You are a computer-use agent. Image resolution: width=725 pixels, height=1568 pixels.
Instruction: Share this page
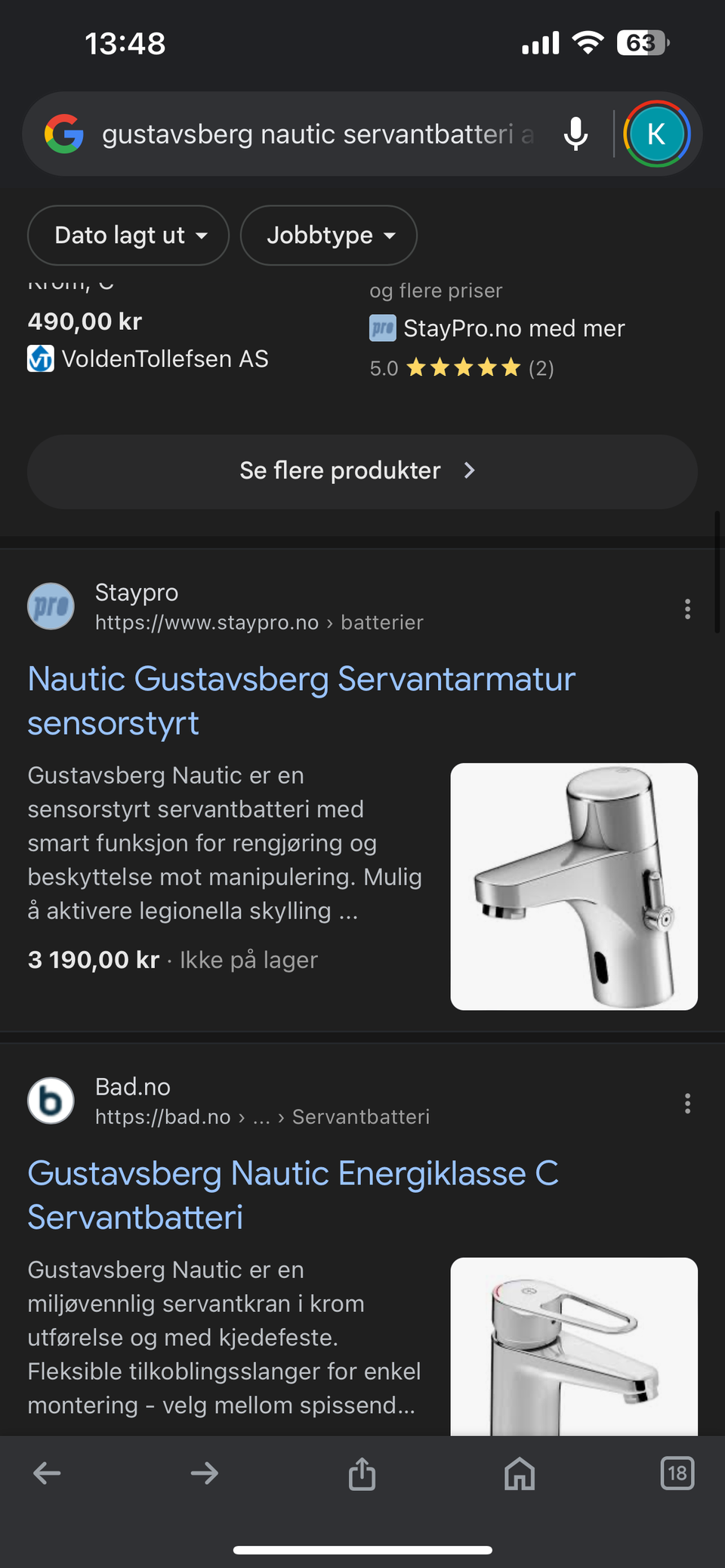[362, 1473]
